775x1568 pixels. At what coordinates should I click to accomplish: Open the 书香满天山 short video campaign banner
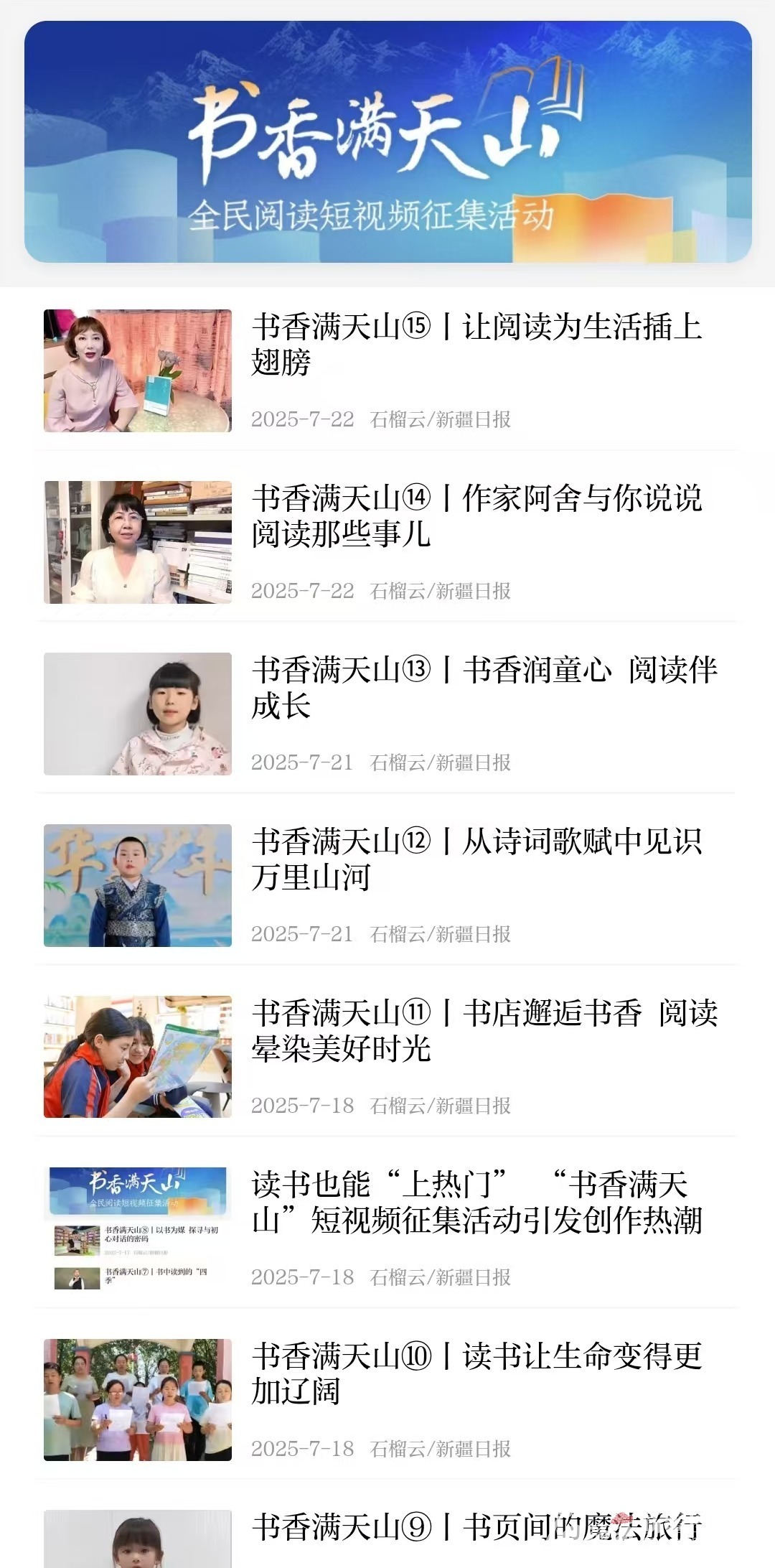point(387,141)
